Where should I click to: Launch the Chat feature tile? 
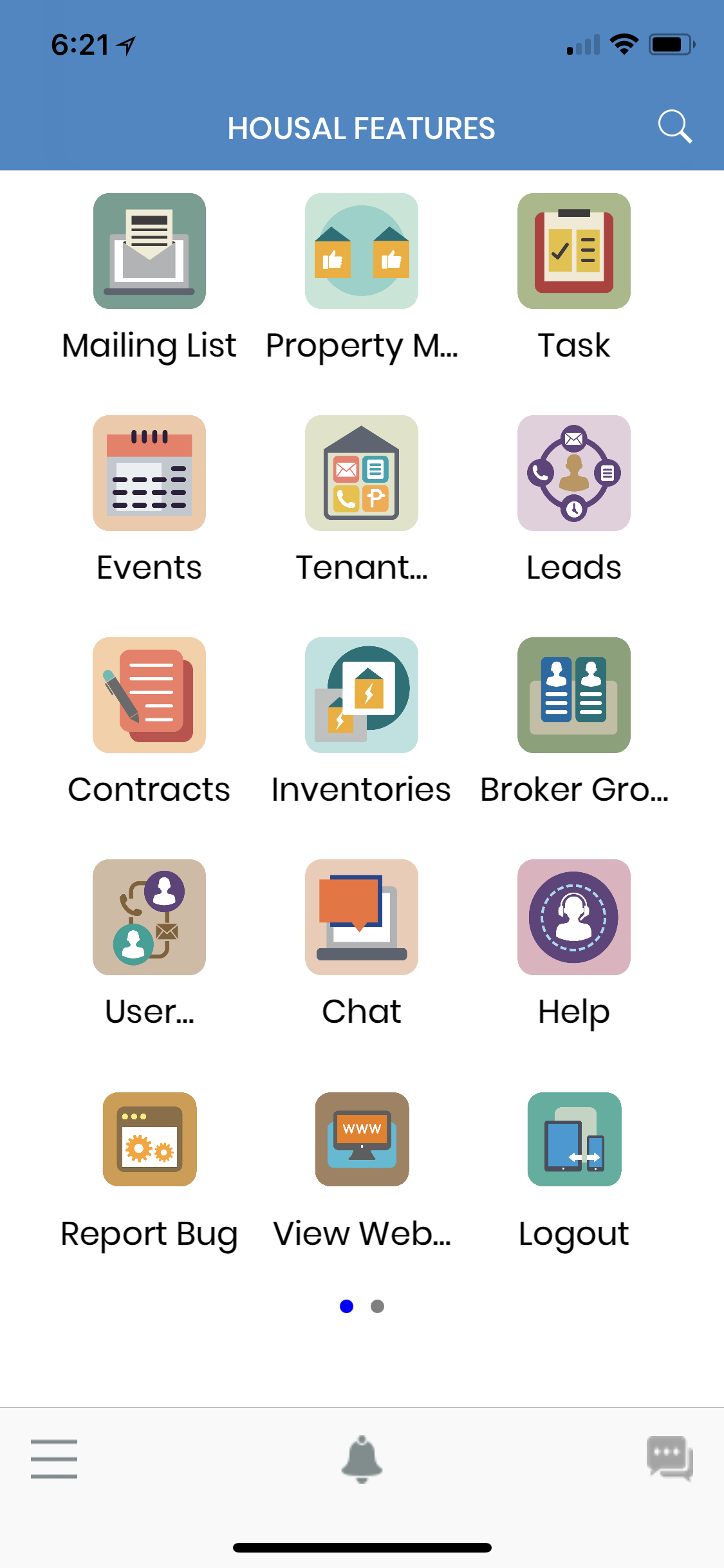tap(362, 917)
